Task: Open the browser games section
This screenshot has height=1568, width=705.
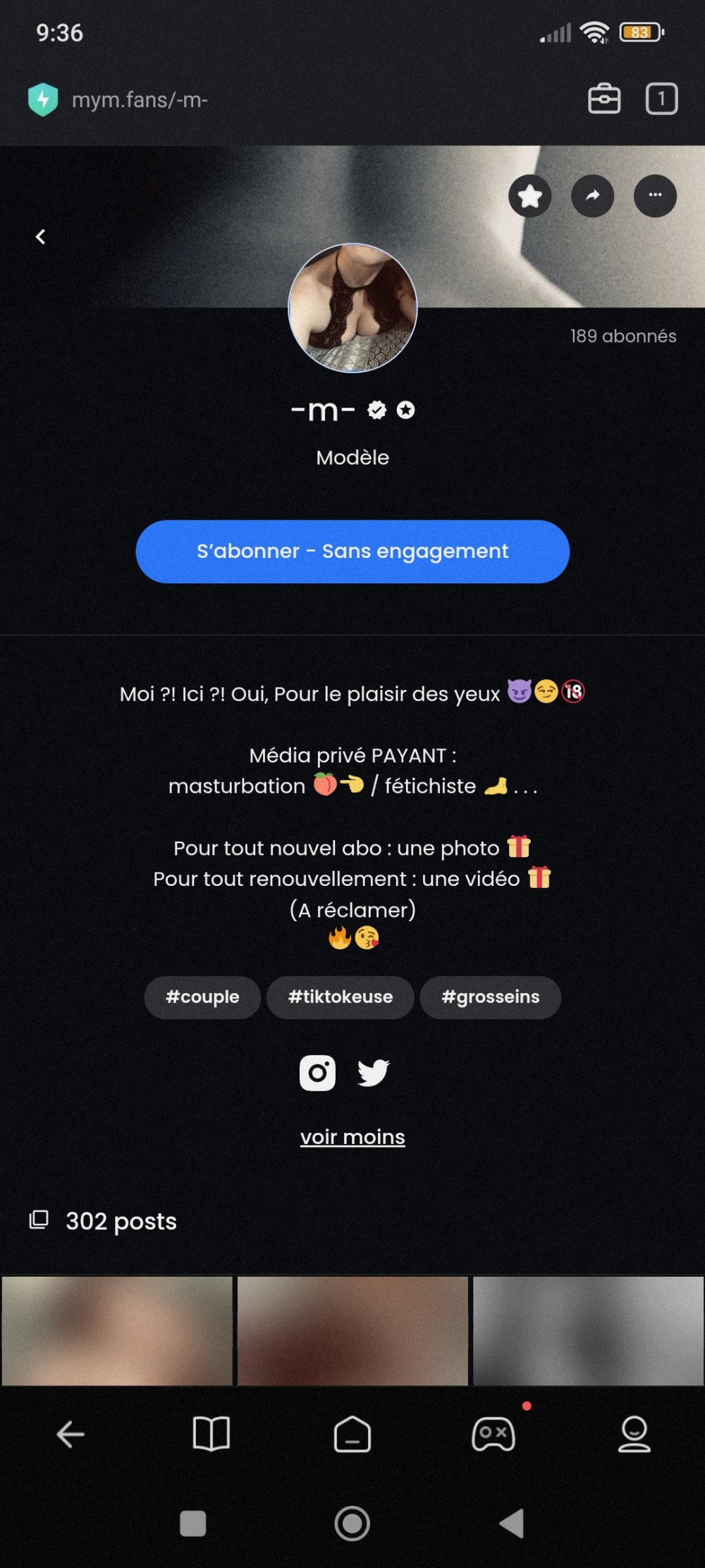Action: [493, 1434]
